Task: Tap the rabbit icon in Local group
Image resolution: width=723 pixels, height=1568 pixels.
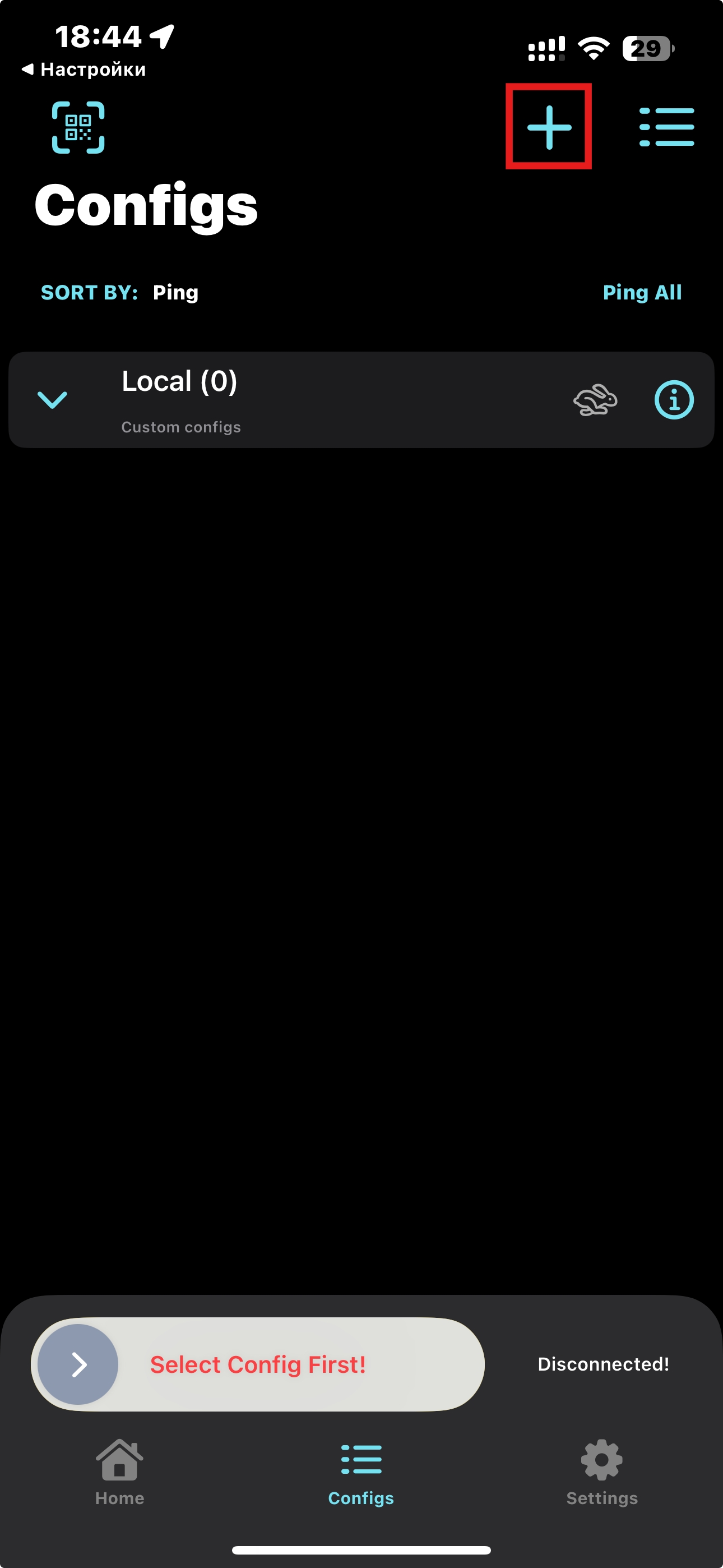Action: 595,400
